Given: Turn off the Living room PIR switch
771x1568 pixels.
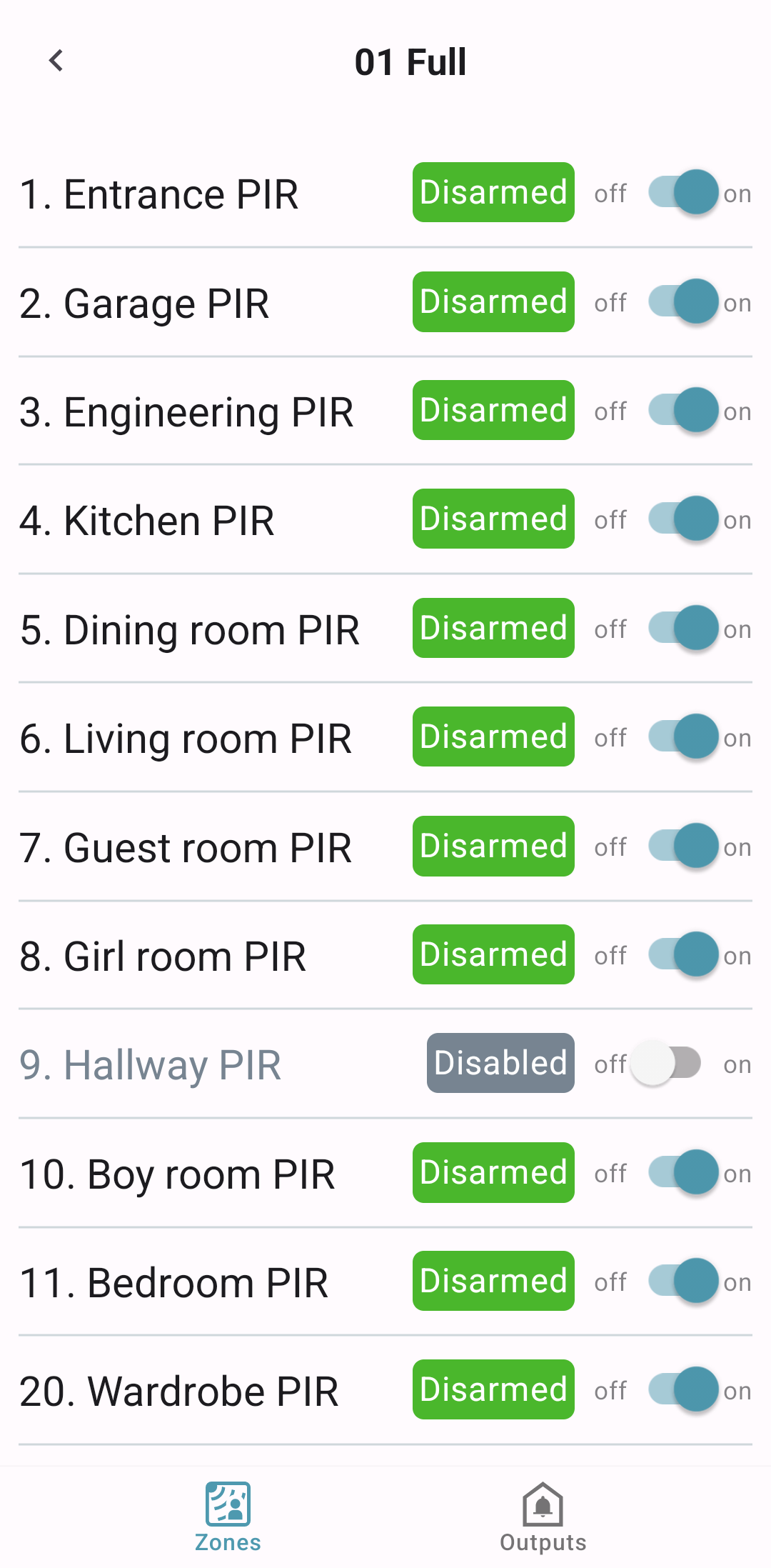Looking at the screenshot, I should [x=683, y=736].
